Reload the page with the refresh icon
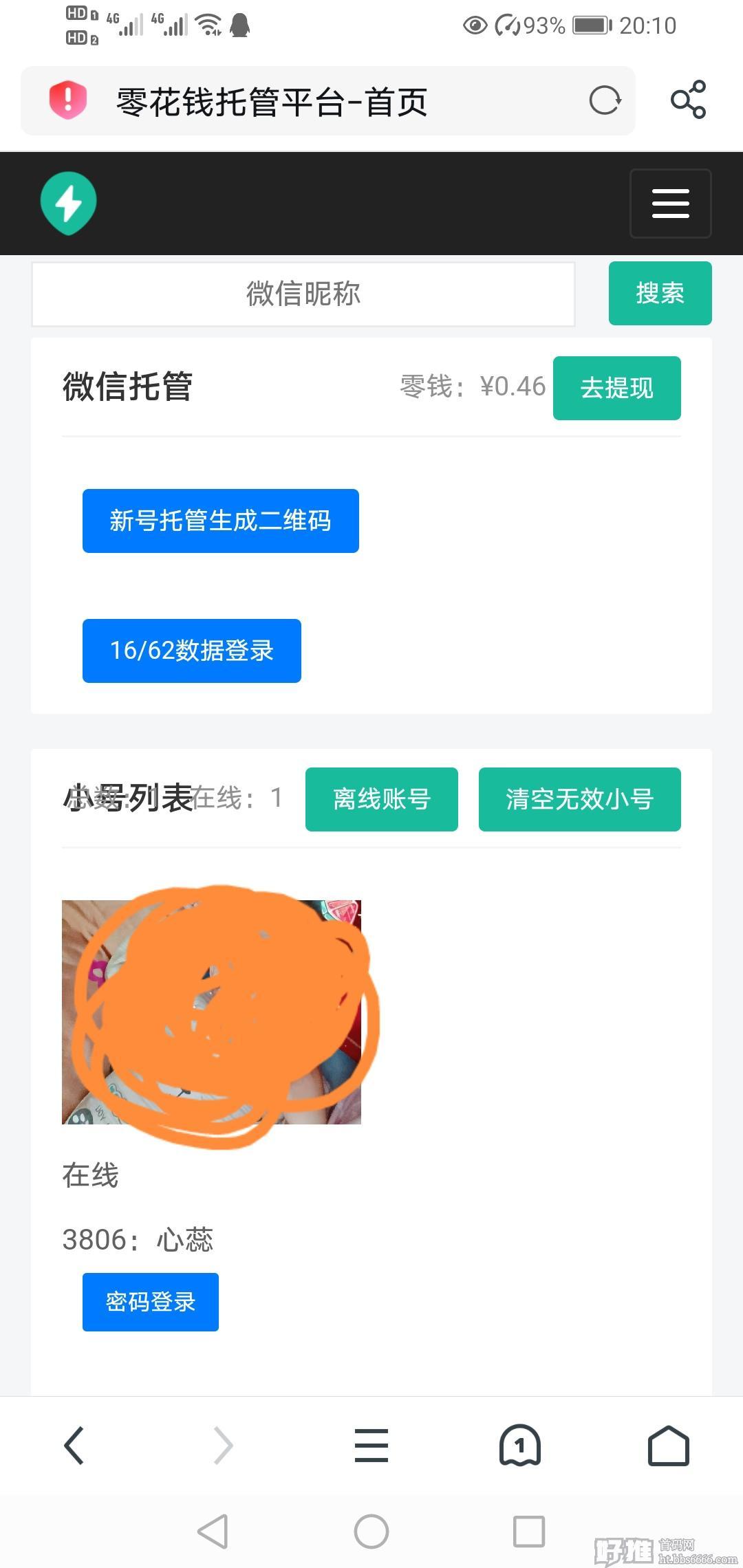The height and width of the screenshot is (1568, 743). click(x=605, y=100)
